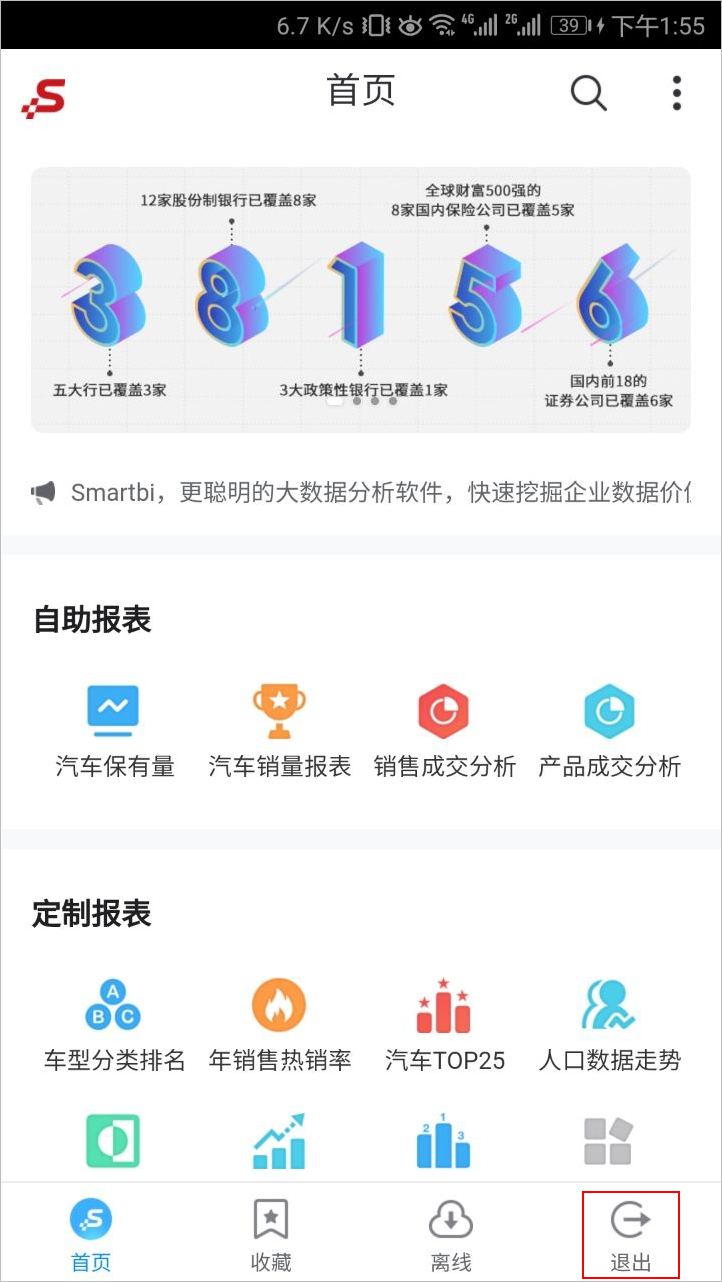
Task: Open the search icon
Action: point(588,93)
